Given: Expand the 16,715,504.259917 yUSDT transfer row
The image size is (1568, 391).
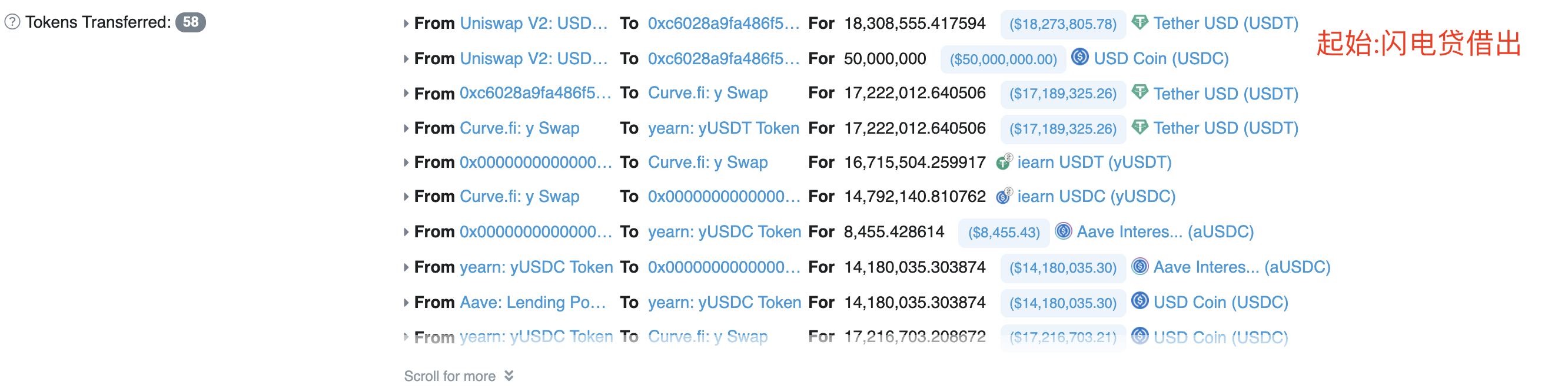Looking at the screenshot, I should (406, 163).
